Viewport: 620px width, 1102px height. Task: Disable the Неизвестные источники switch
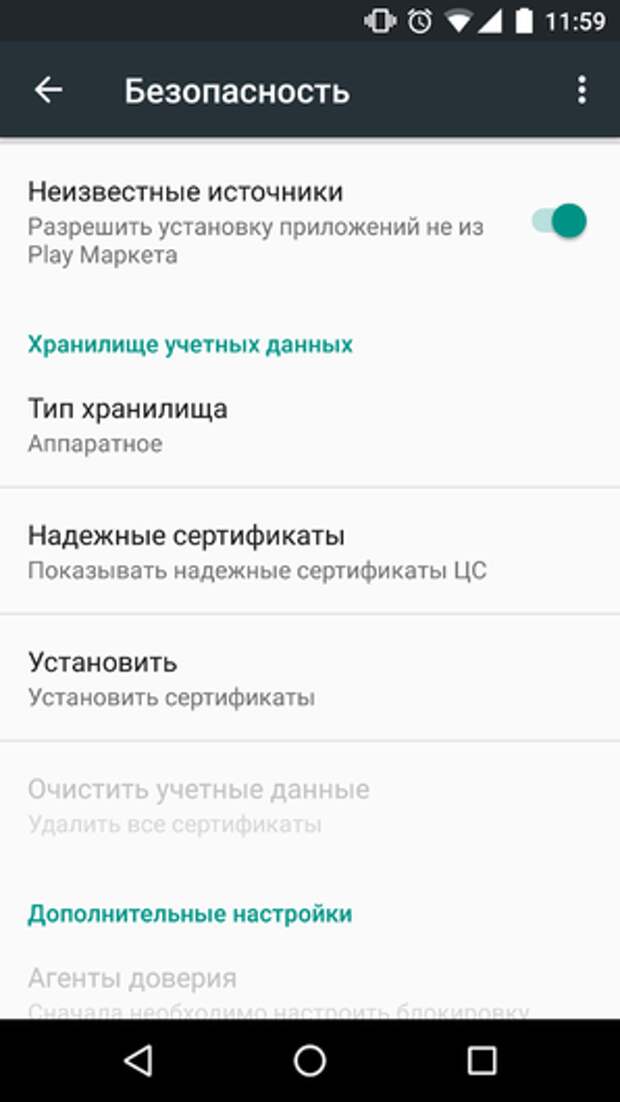560,221
